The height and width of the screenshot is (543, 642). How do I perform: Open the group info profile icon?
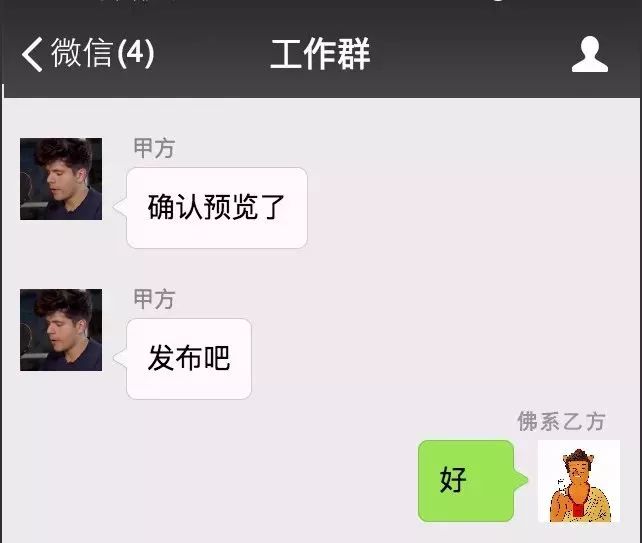pyautogui.click(x=590, y=54)
